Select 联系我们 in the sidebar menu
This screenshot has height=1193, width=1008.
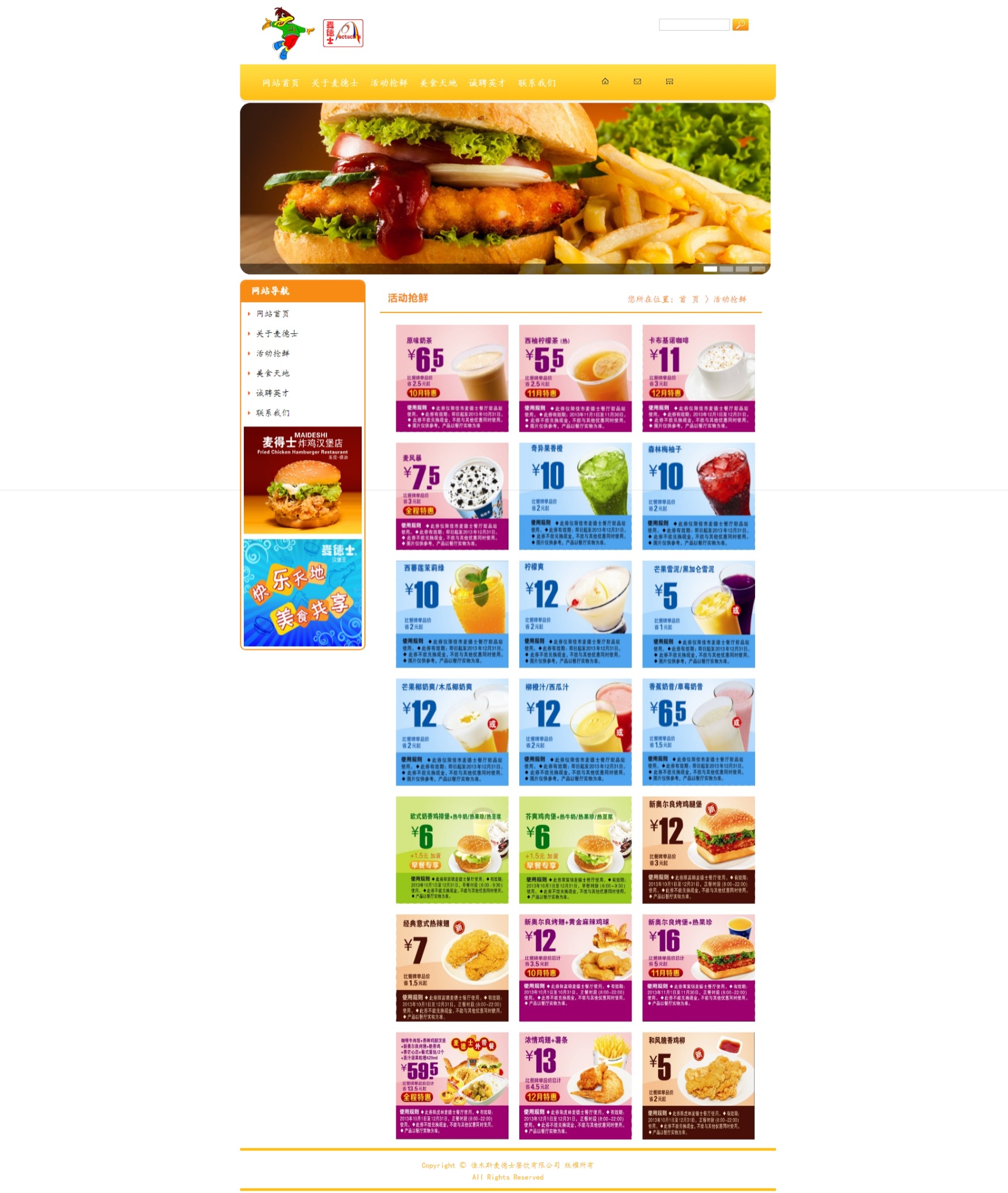(x=273, y=413)
